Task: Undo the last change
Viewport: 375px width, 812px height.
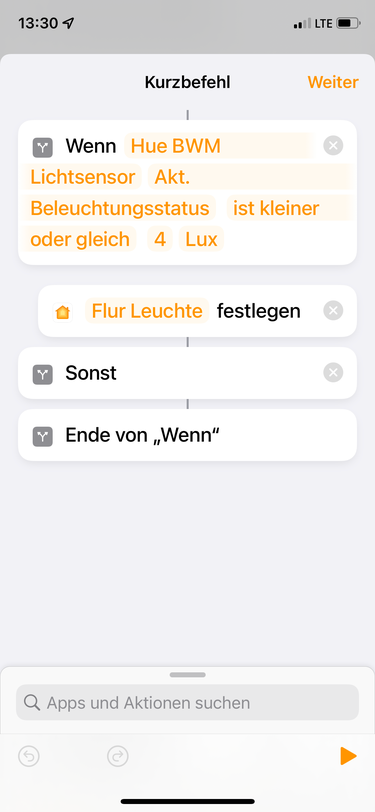Action: click(28, 757)
